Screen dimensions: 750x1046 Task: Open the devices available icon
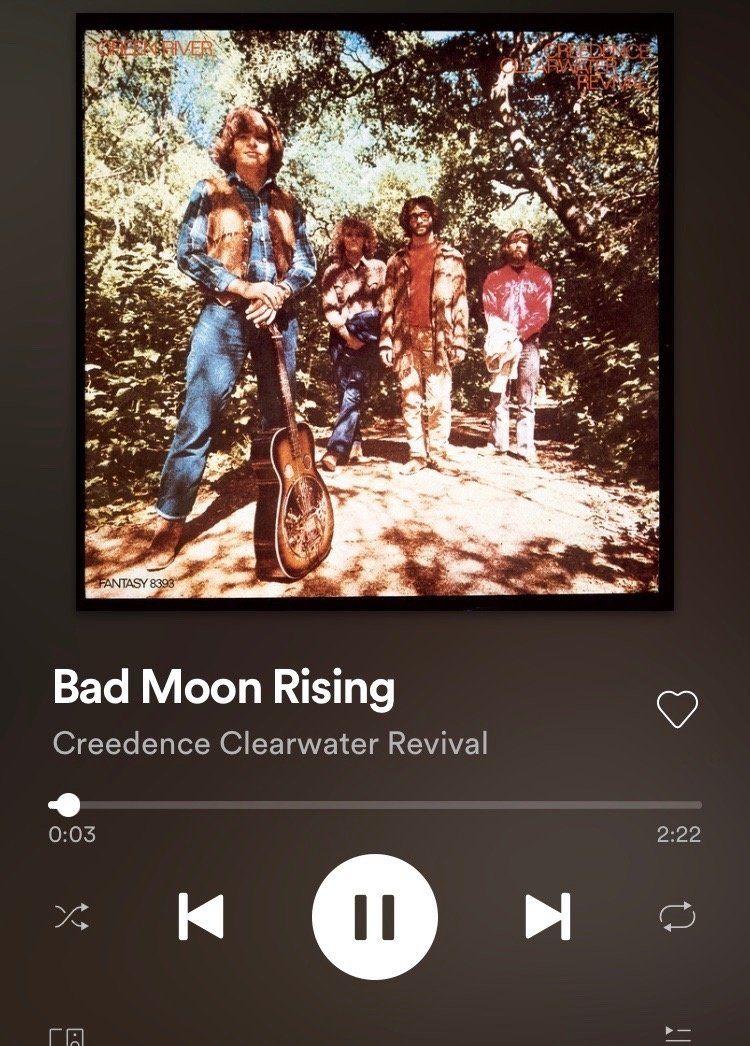pyautogui.click(x=67, y=1036)
